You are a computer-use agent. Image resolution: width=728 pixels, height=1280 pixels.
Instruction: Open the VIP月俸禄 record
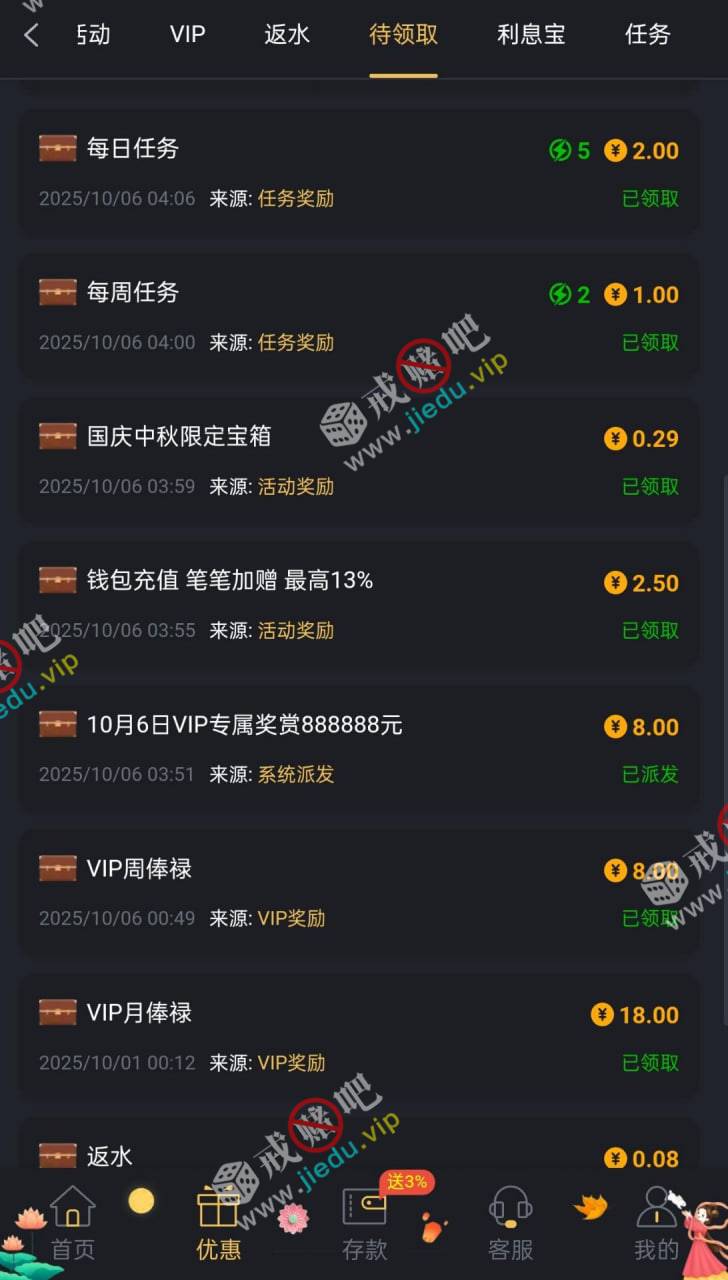[359, 1036]
